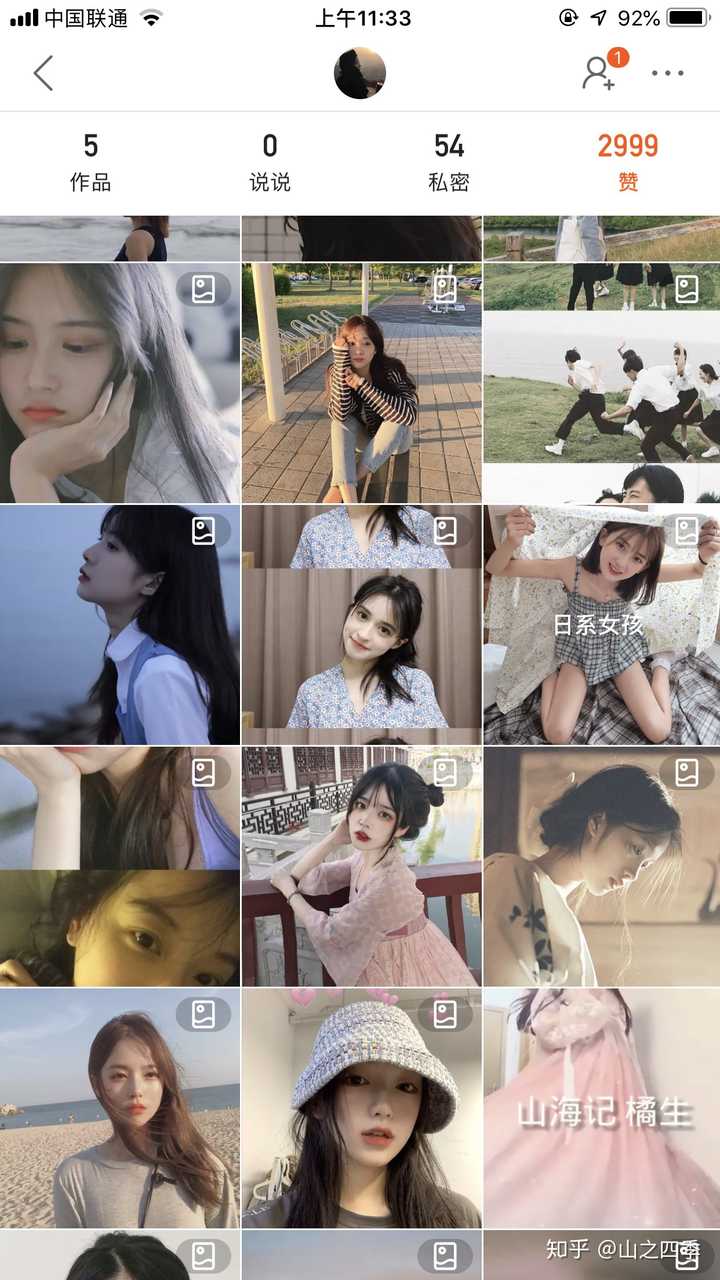This screenshot has height=1280, width=720.
Task: Go back using the arrow
Action: pyautogui.click(x=43, y=73)
